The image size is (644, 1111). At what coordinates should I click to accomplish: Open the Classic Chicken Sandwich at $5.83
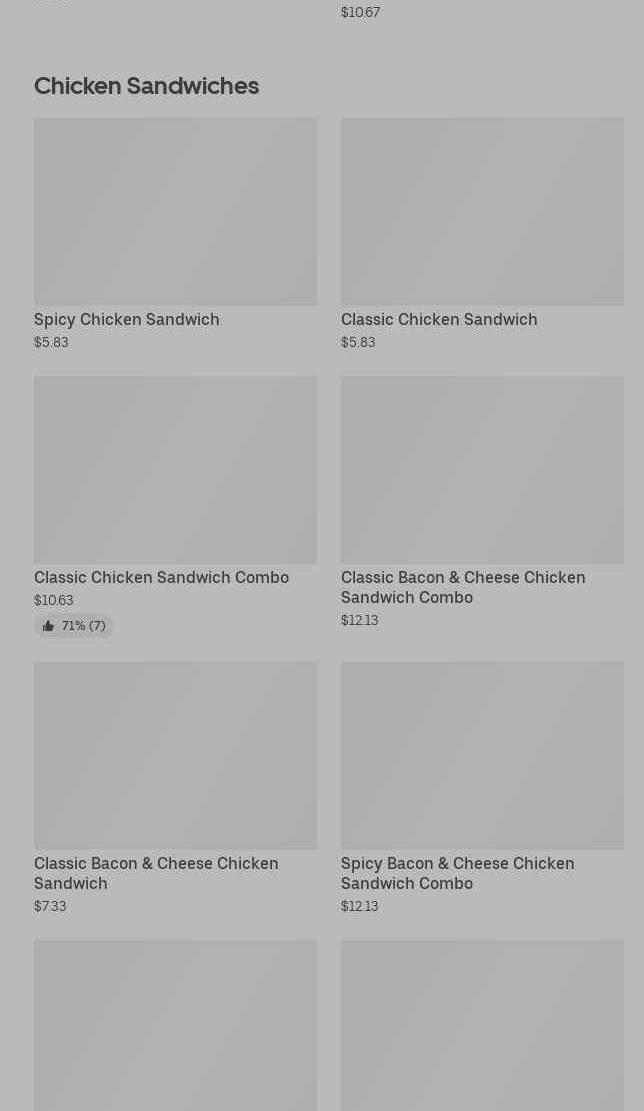tap(482, 234)
